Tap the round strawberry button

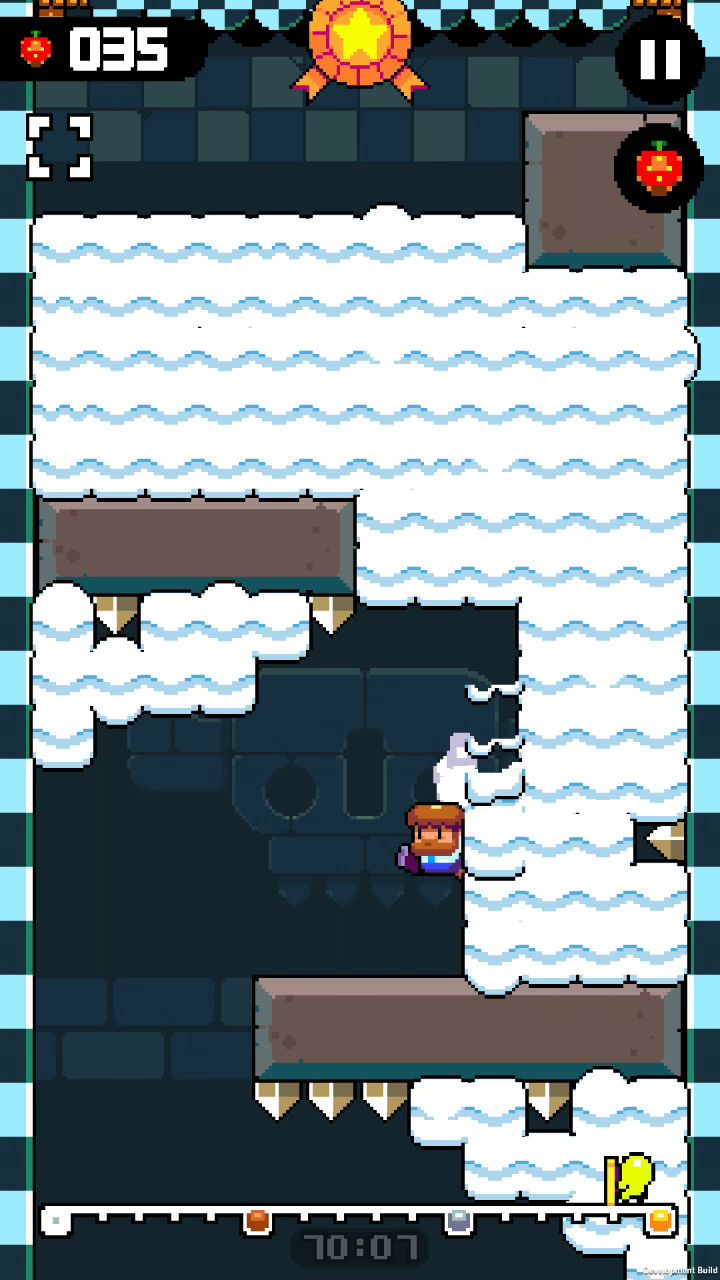pyautogui.click(x=659, y=168)
